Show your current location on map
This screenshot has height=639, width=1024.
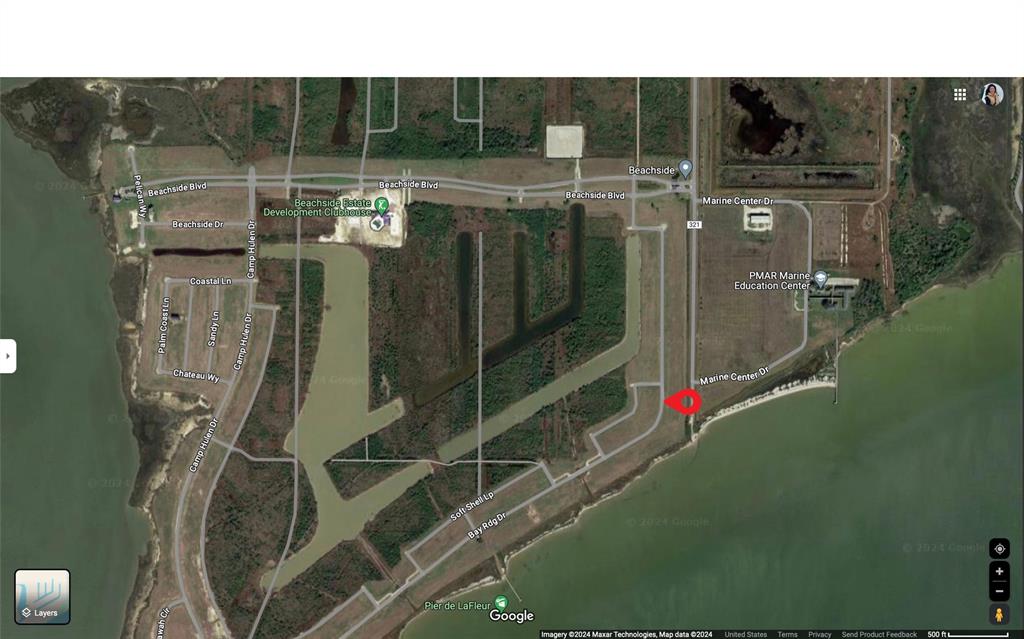pyautogui.click(x=999, y=548)
